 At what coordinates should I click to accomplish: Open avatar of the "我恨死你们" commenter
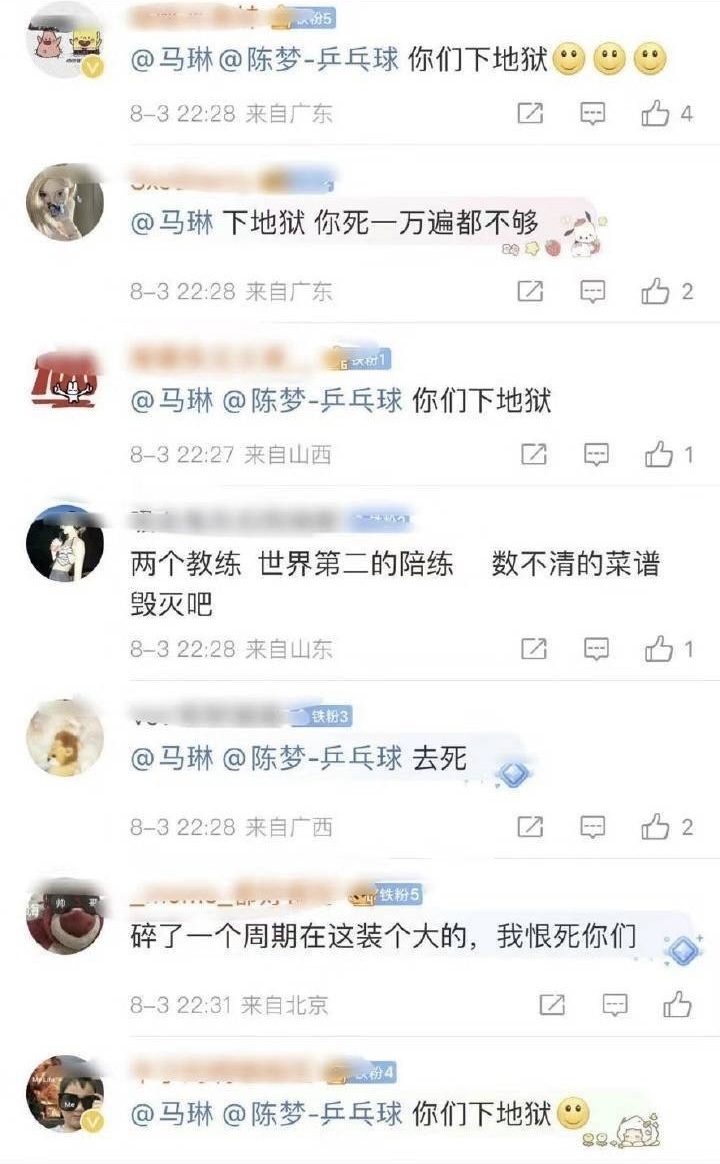point(65,917)
